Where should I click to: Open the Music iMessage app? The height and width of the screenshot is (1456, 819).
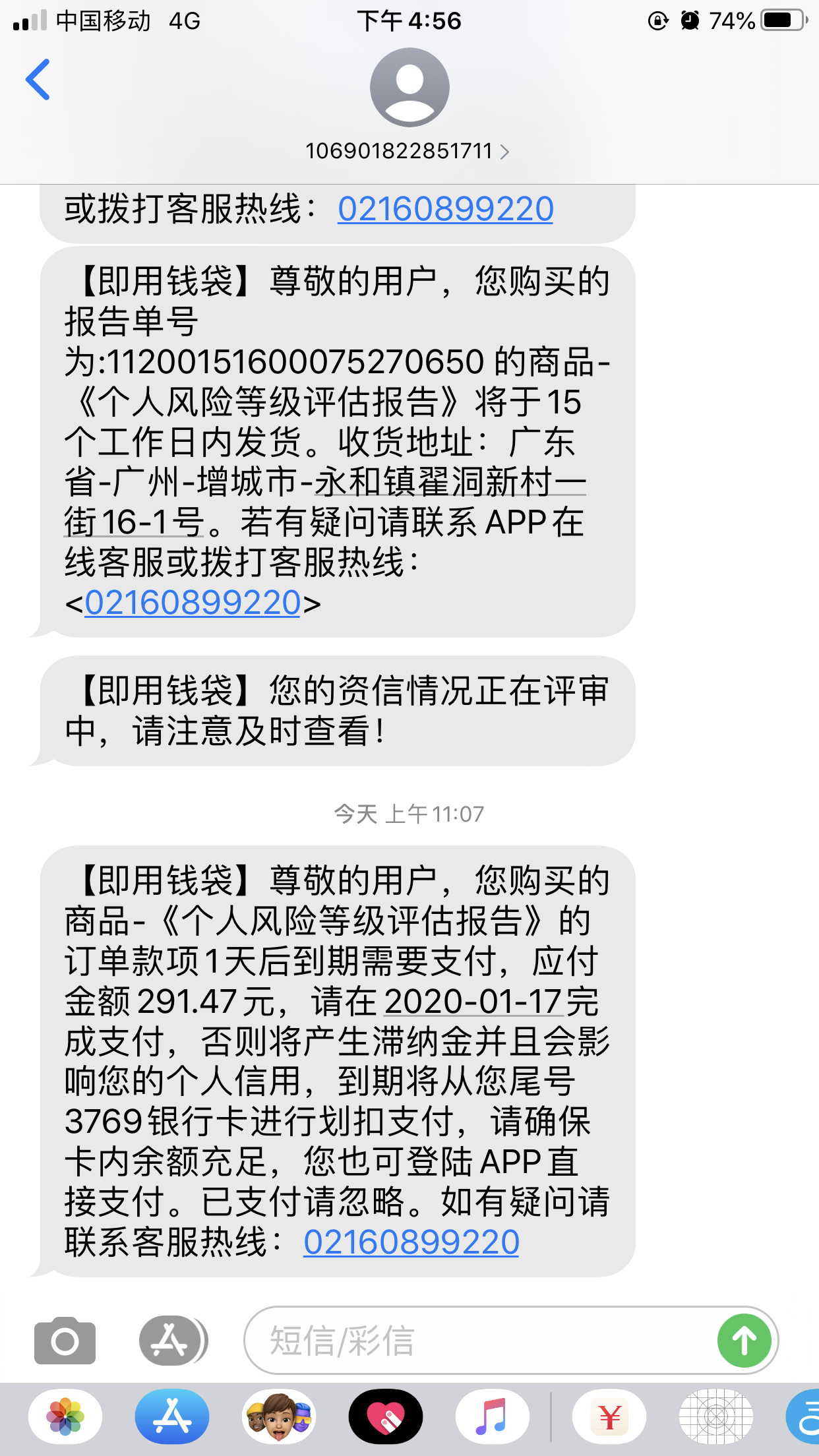pyautogui.click(x=493, y=1416)
